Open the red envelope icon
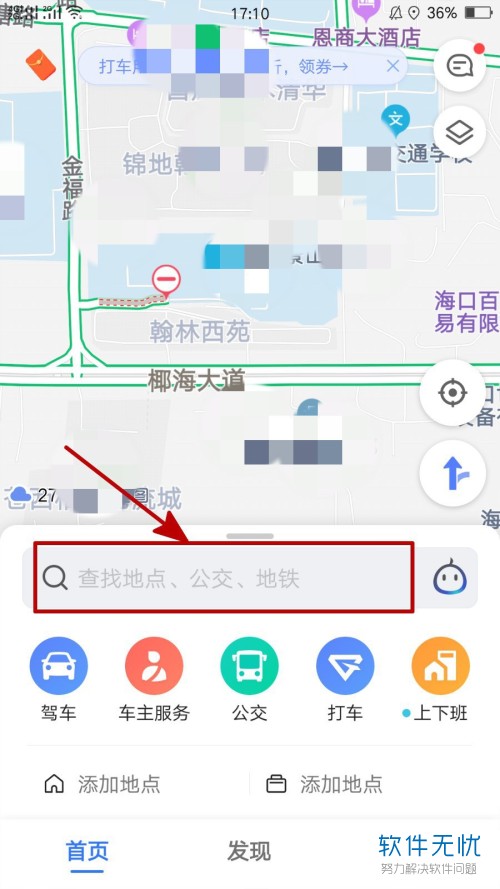The image size is (500, 889). coord(41,64)
